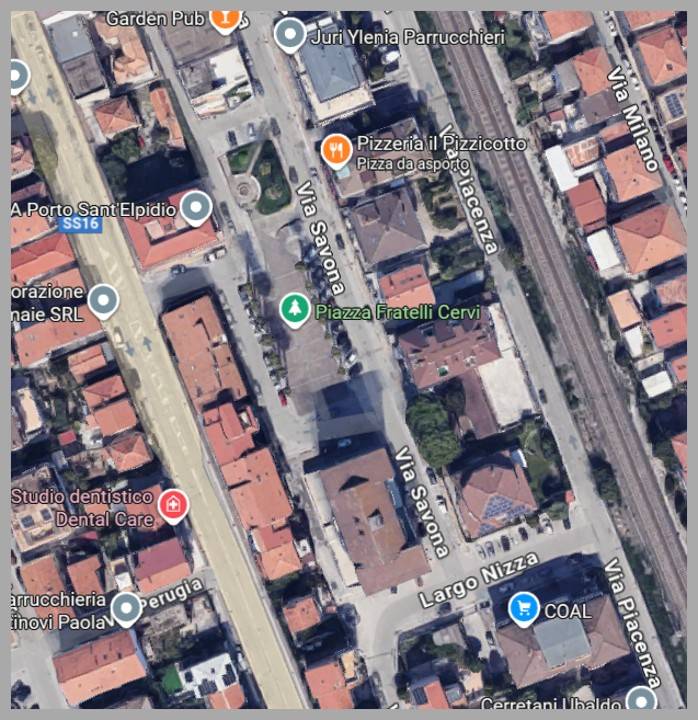Select the Juri Ylenia Parrucchieri marker
This screenshot has height=720, width=698.
(290, 36)
